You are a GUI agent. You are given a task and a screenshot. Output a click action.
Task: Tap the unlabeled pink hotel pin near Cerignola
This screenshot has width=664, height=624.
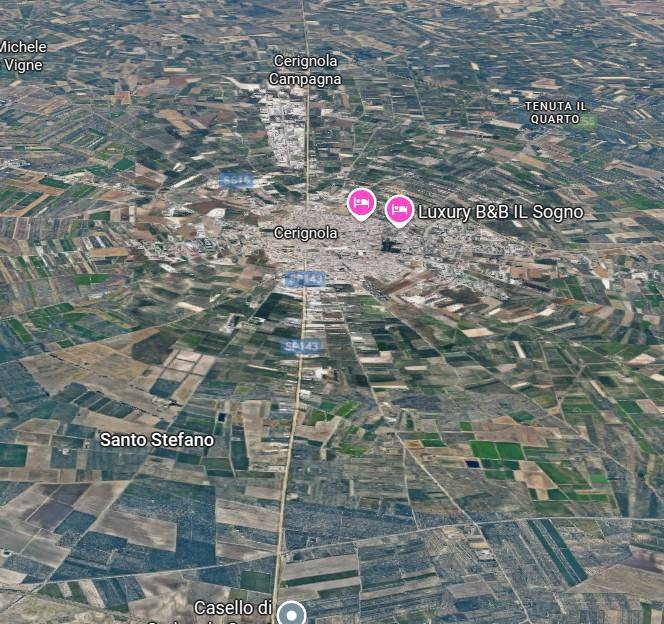click(x=361, y=203)
